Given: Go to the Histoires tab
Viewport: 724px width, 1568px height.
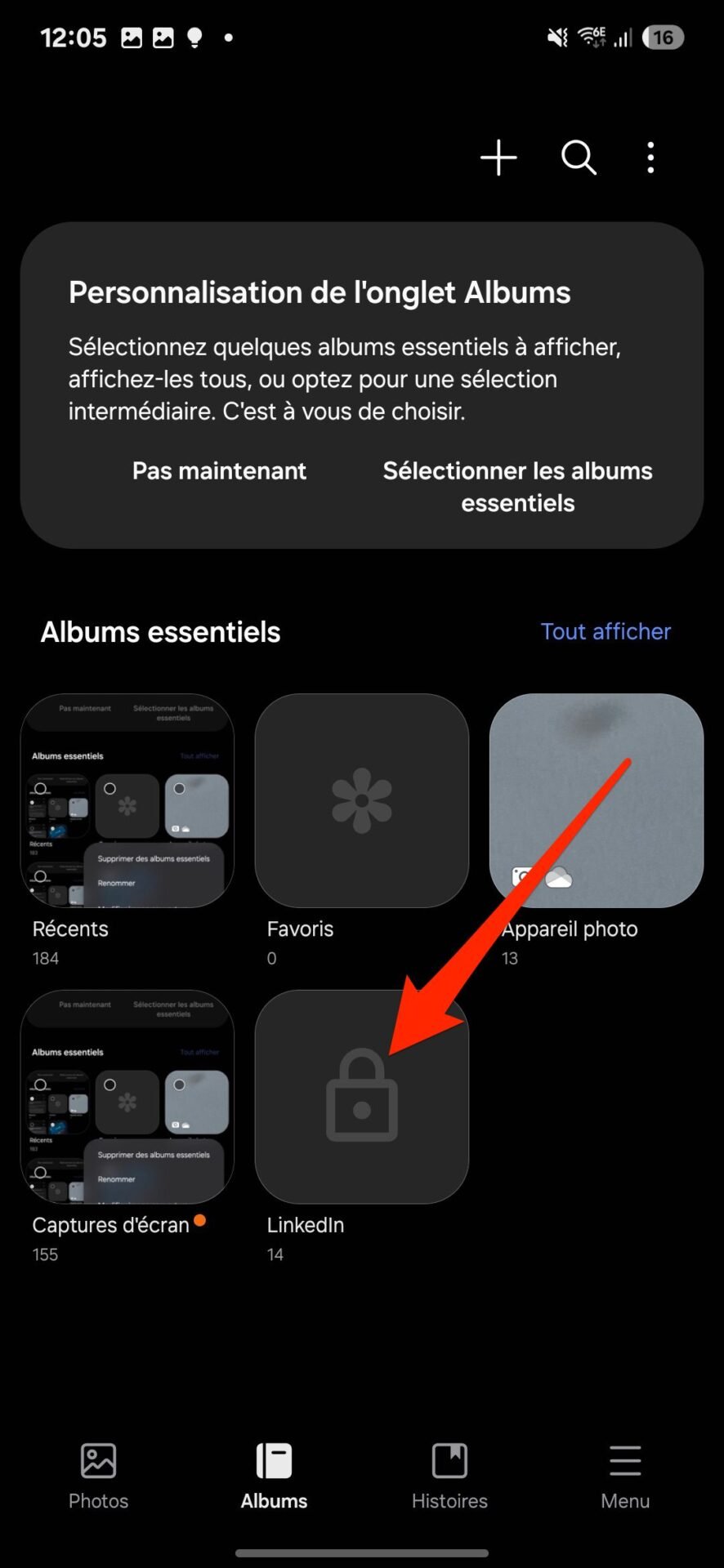Looking at the screenshot, I should (x=449, y=1477).
